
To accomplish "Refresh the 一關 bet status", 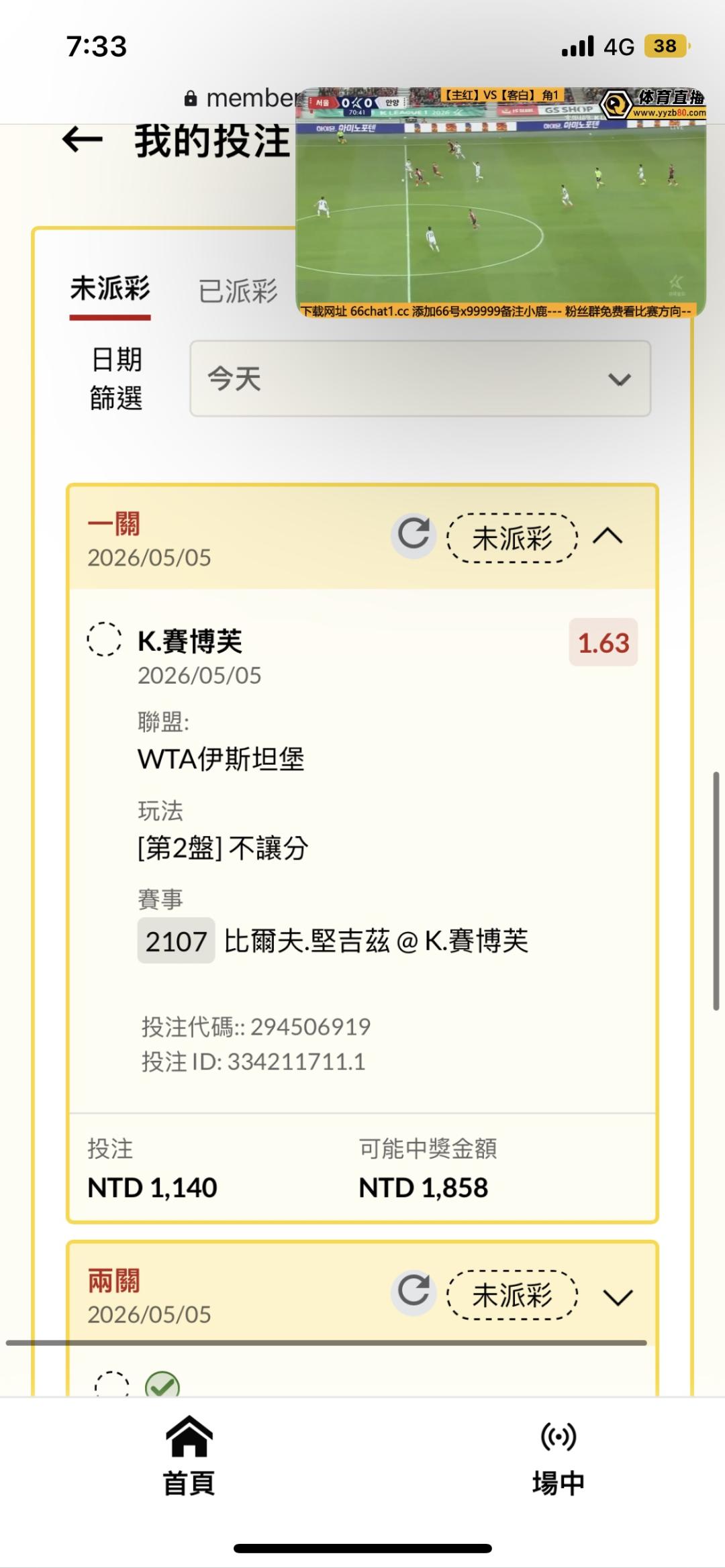I will [x=414, y=535].
